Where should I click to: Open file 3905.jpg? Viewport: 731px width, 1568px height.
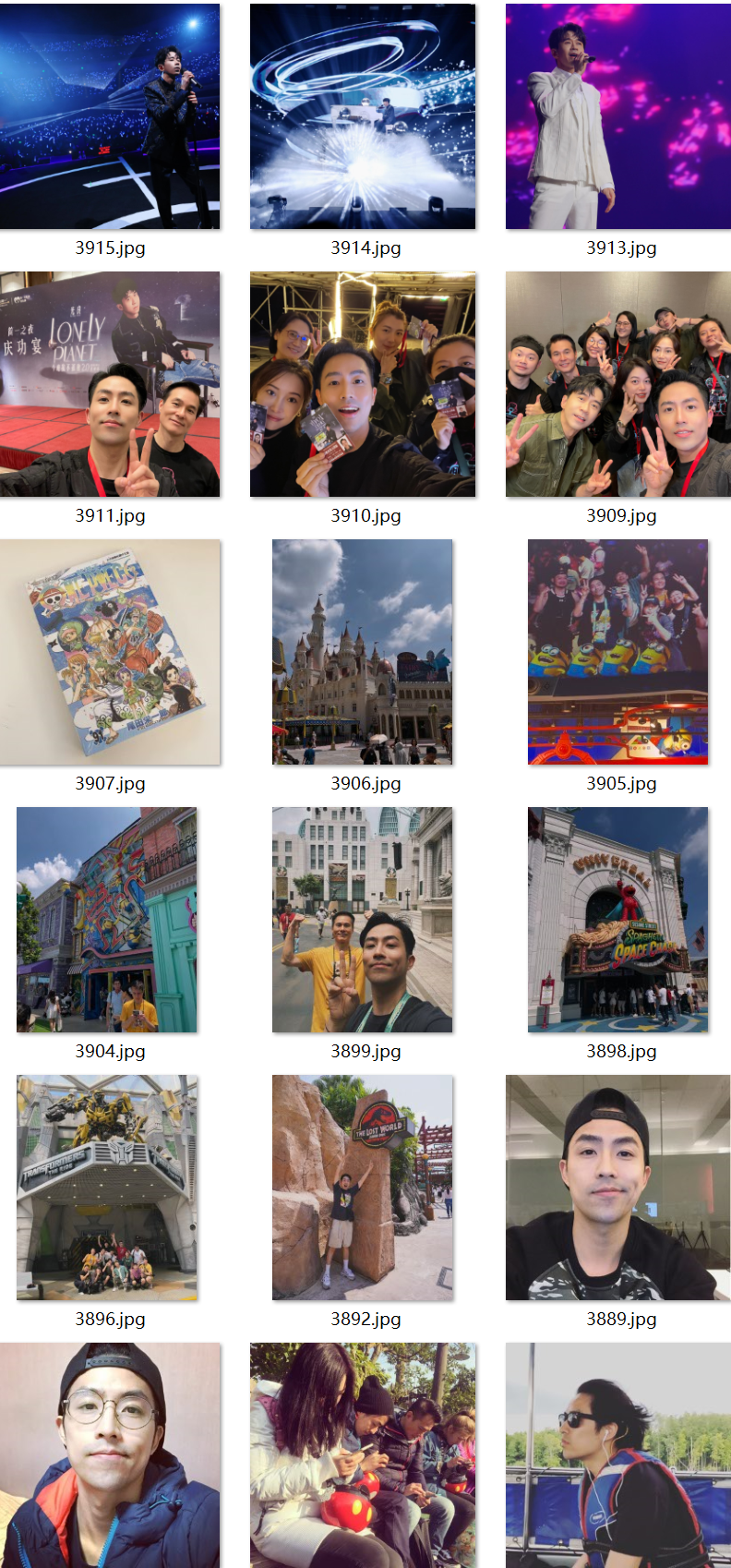pos(617,652)
